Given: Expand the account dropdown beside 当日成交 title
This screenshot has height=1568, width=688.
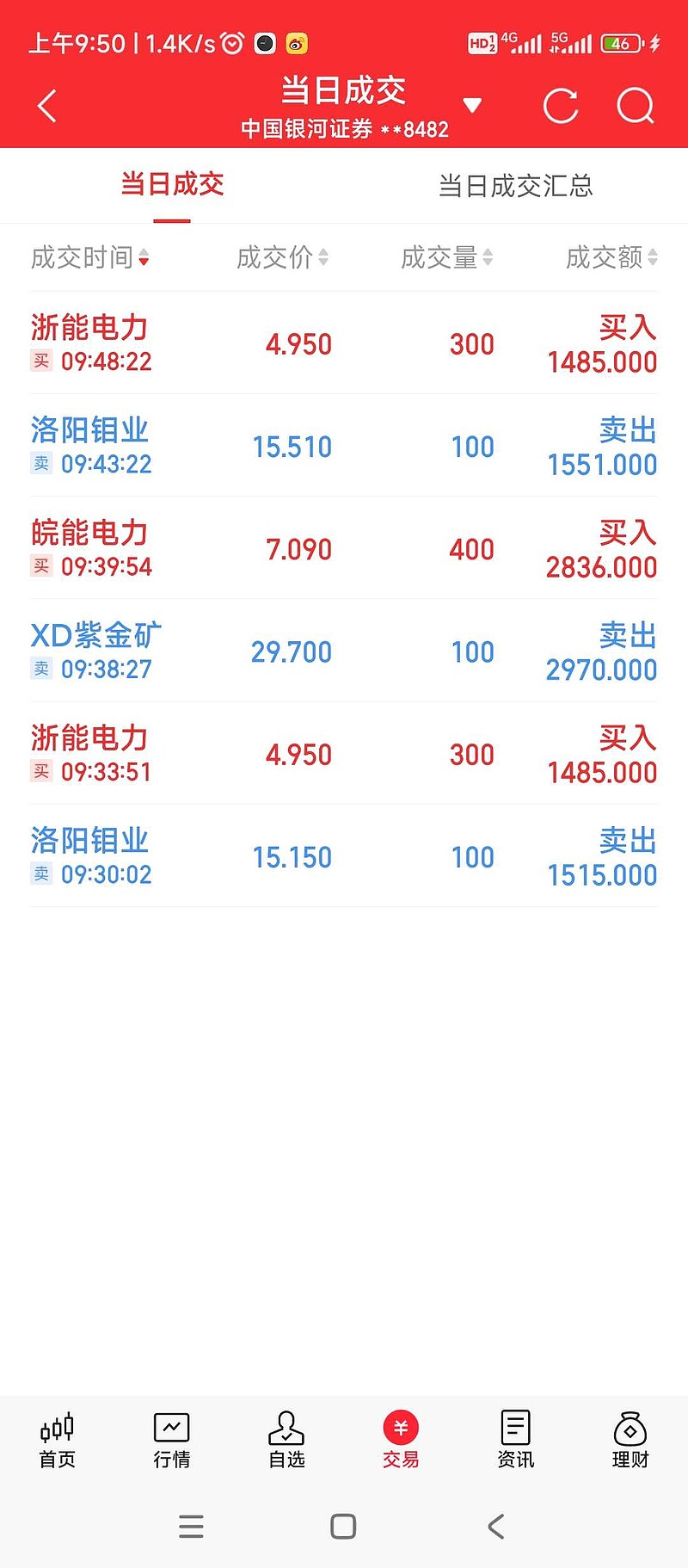Looking at the screenshot, I should pyautogui.click(x=472, y=106).
